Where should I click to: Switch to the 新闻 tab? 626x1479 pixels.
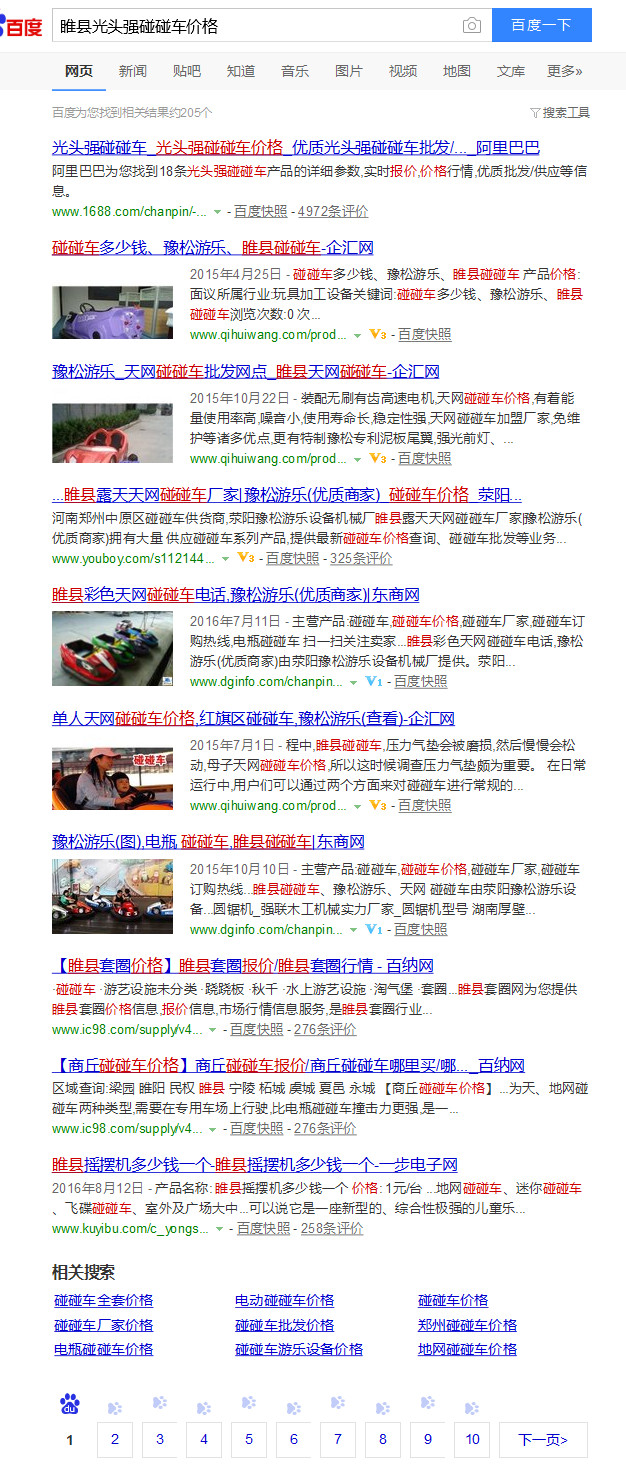tap(132, 71)
